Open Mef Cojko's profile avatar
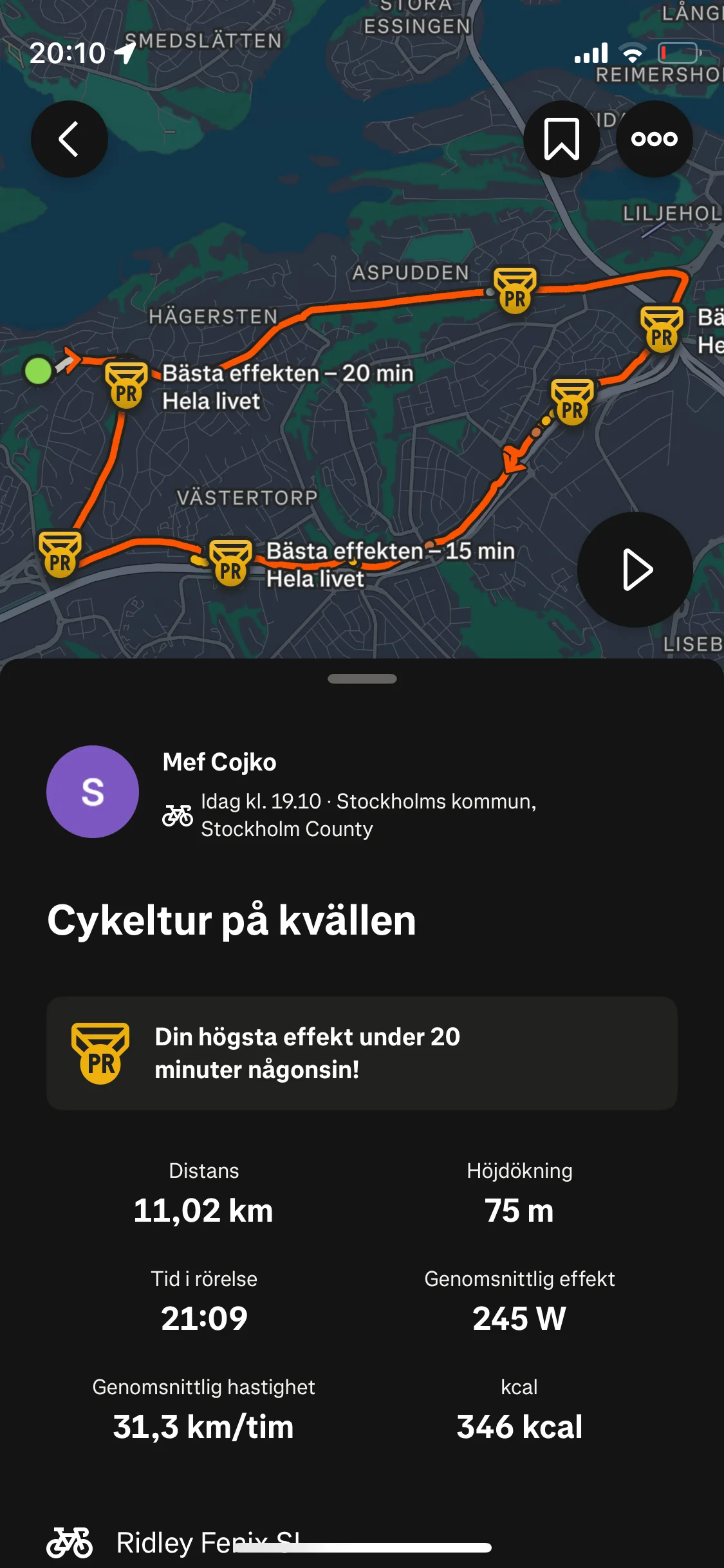The image size is (724, 1568). pos(93,792)
